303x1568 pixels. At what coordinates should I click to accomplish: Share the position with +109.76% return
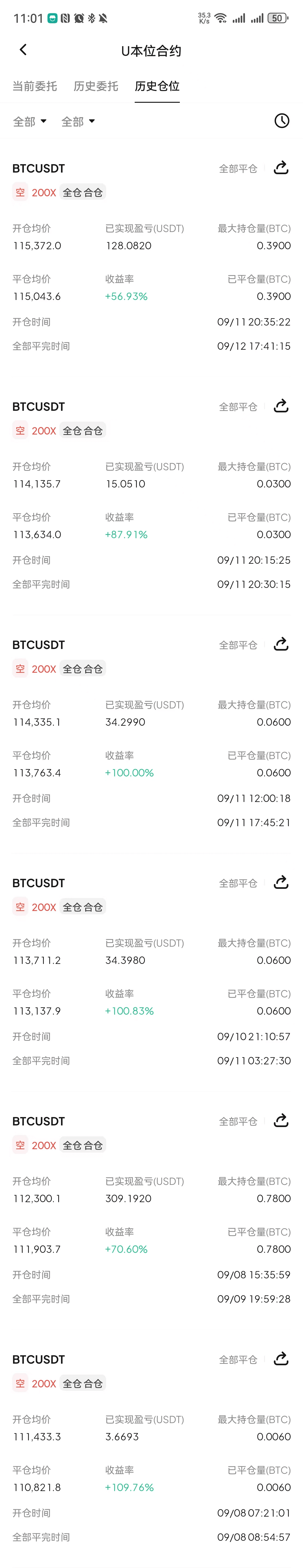click(x=280, y=1358)
